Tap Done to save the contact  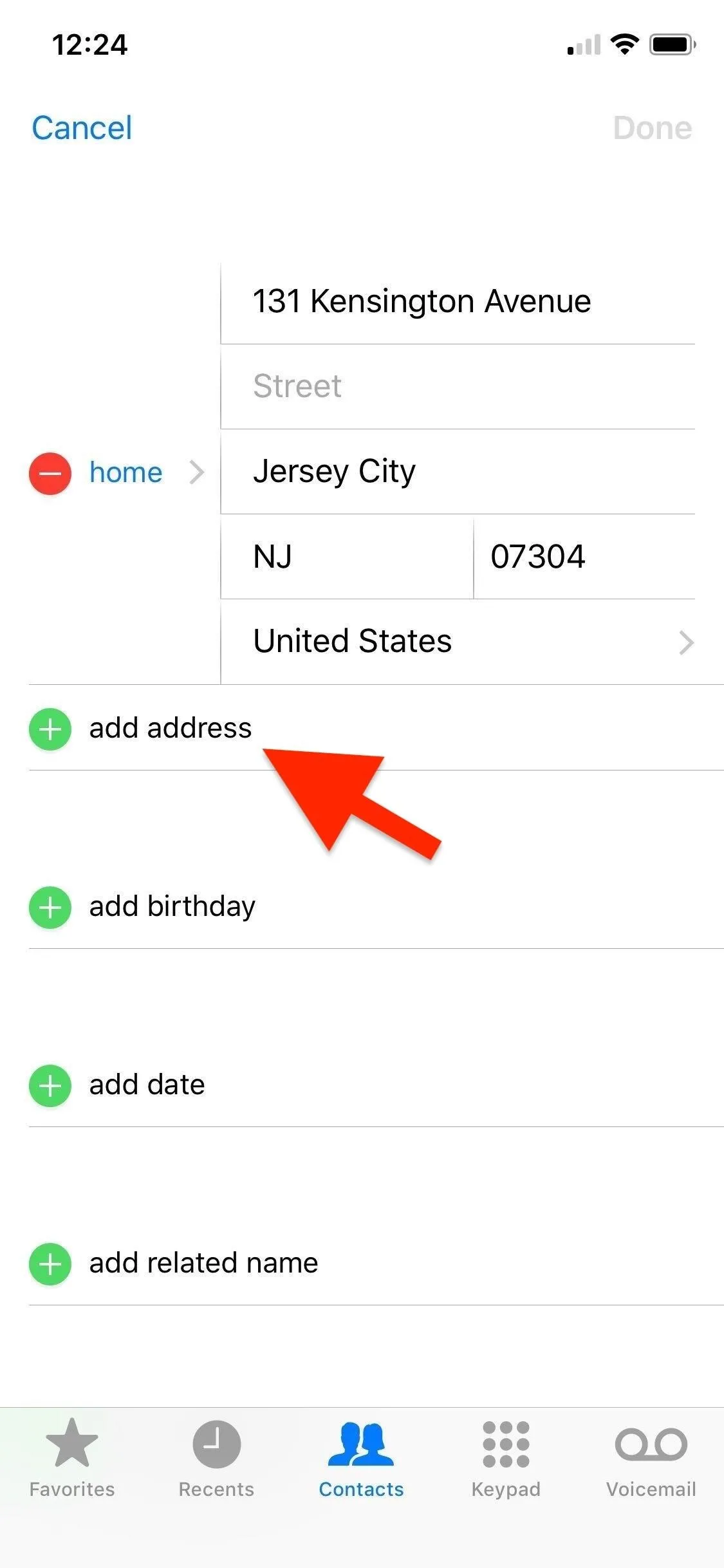pos(653,127)
